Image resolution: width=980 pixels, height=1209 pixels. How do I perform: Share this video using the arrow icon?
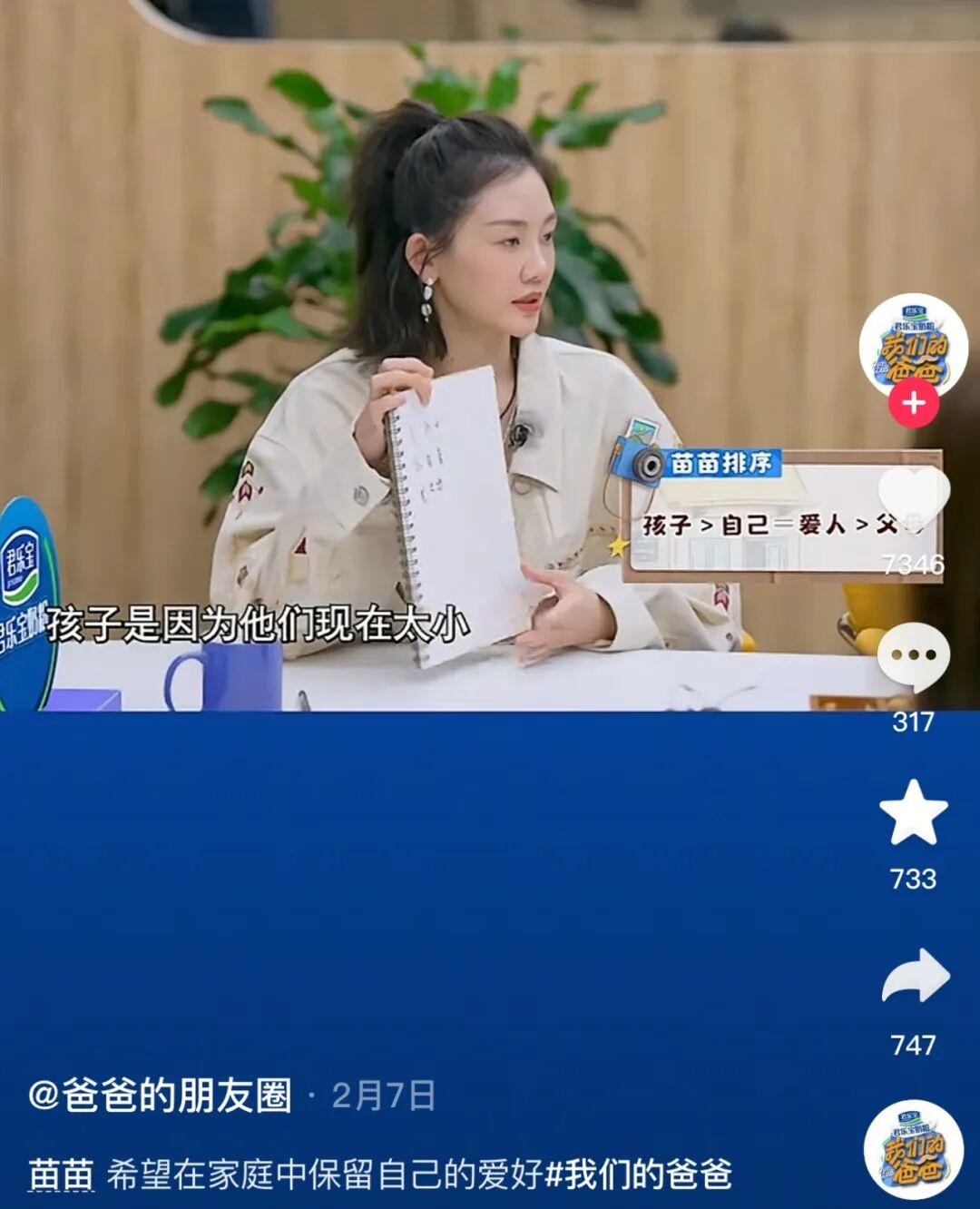pos(914,977)
